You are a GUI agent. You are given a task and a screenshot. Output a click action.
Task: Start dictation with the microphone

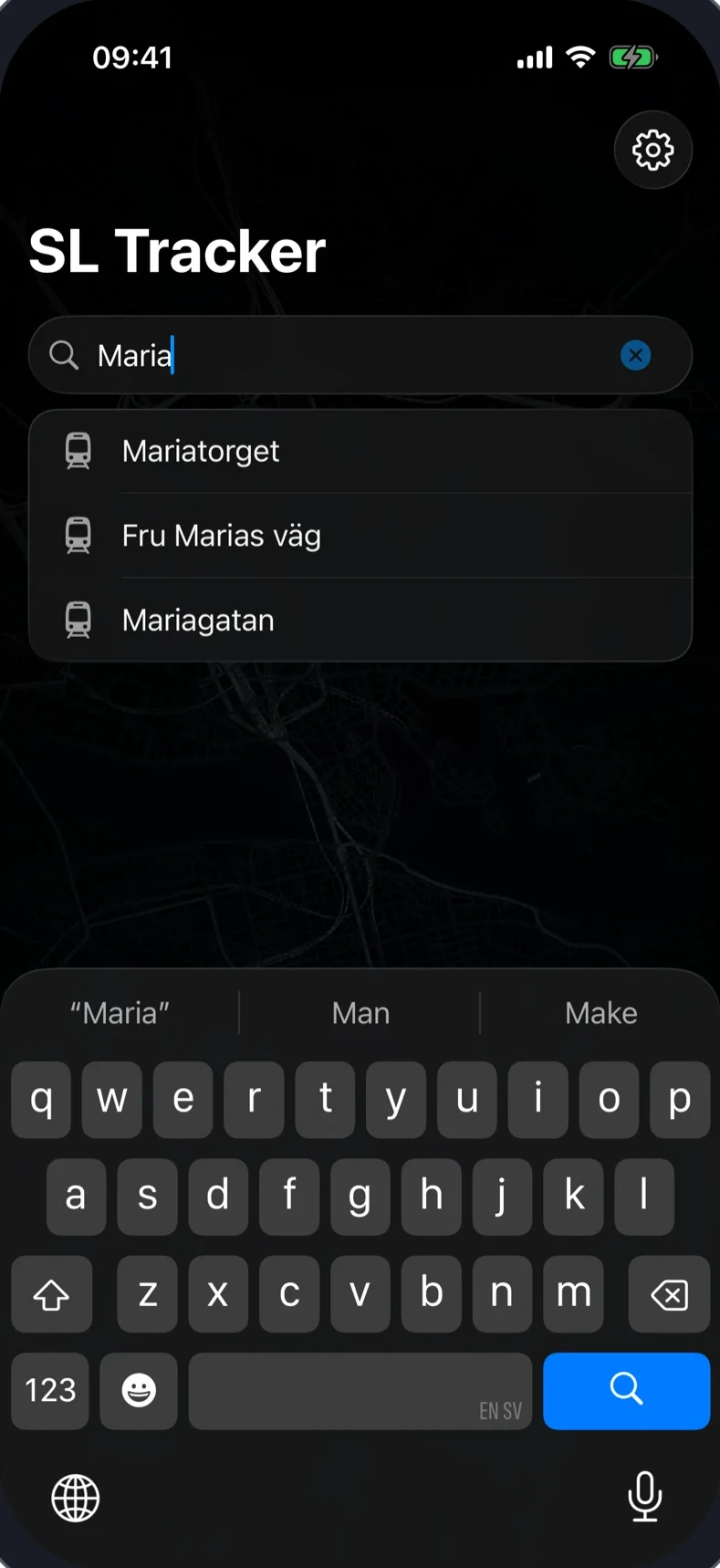click(x=644, y=1497)
